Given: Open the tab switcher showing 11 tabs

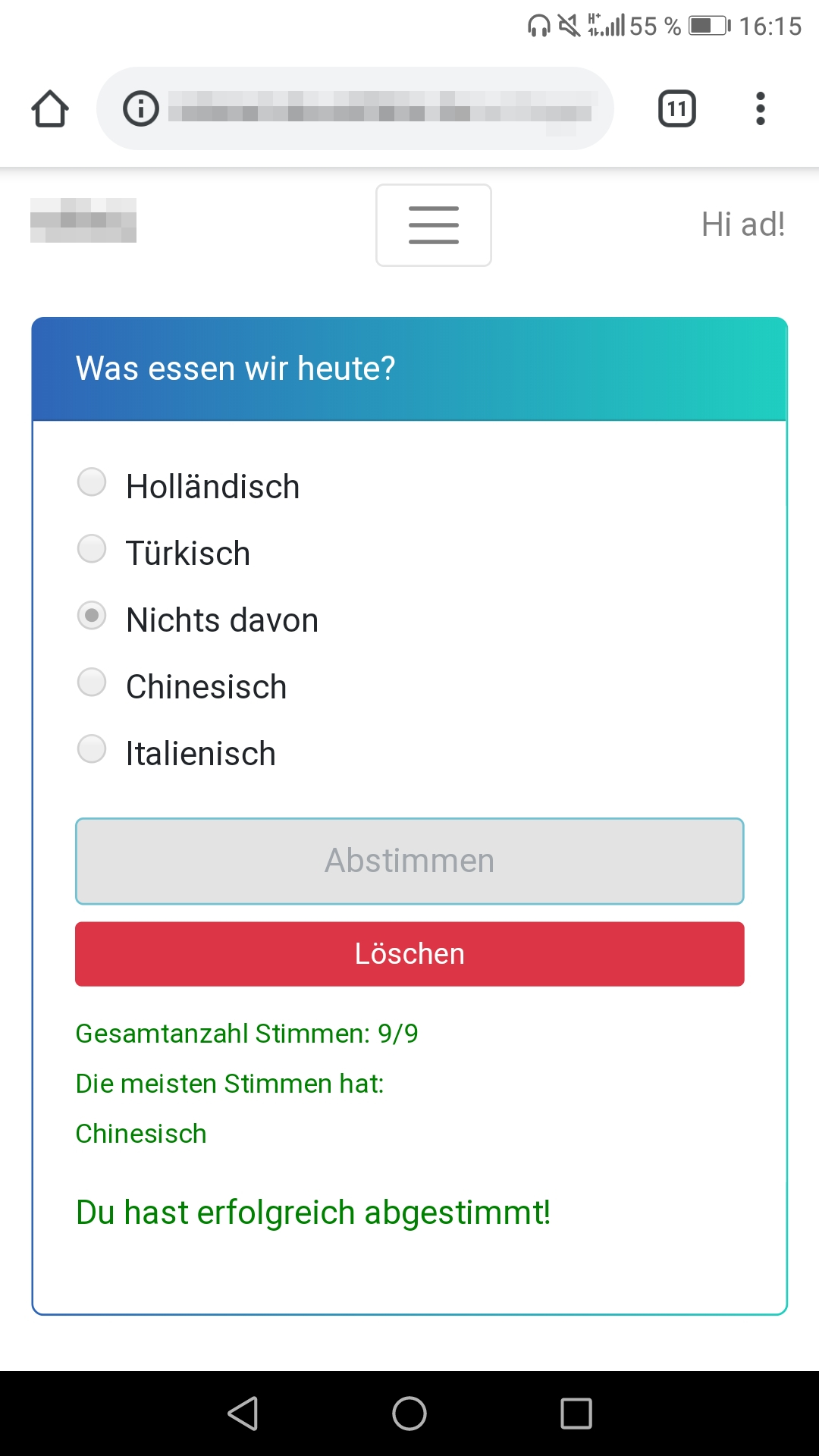Looking at the screenshot, I should (677, 108).
